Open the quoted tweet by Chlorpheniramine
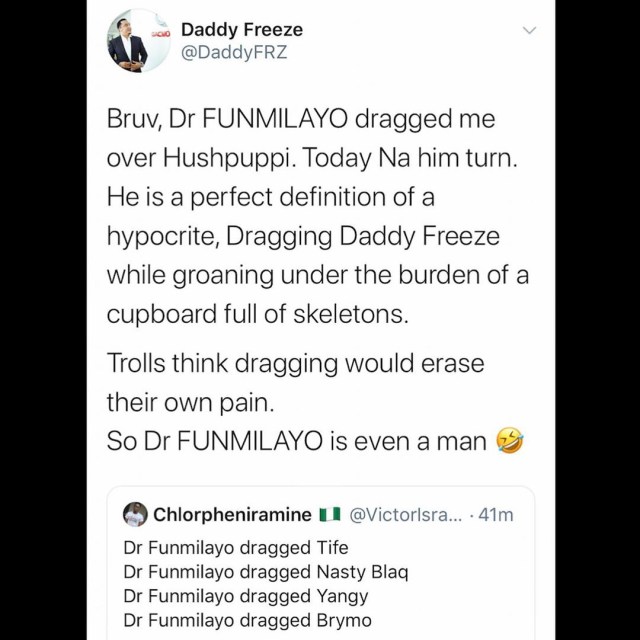Screen dimensions: 640x640 [321, 563]
